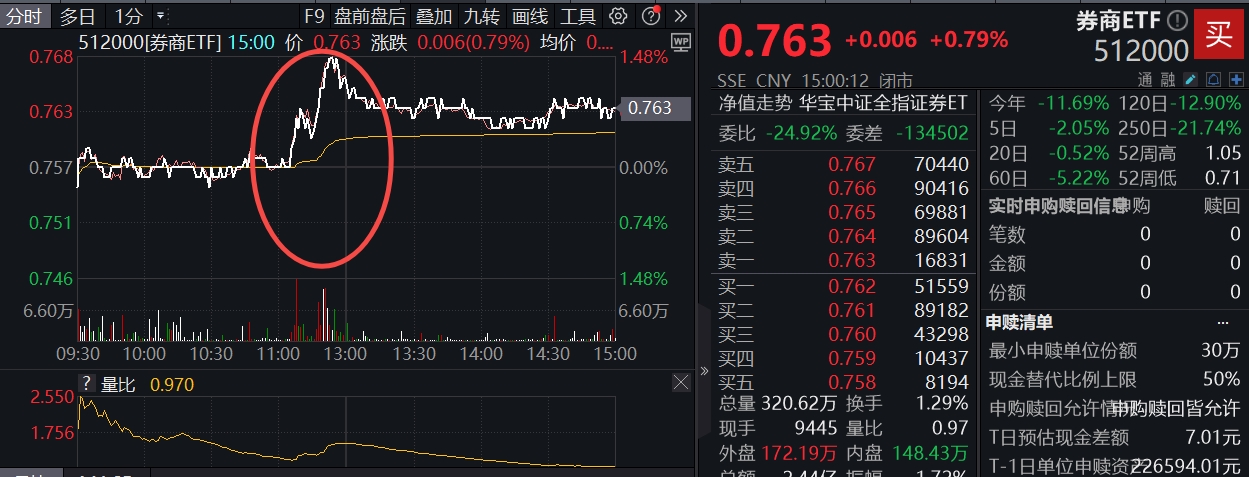Open the info icon beside 券商ETF
1249x477 pixels.
click(x=1177, y=19)
